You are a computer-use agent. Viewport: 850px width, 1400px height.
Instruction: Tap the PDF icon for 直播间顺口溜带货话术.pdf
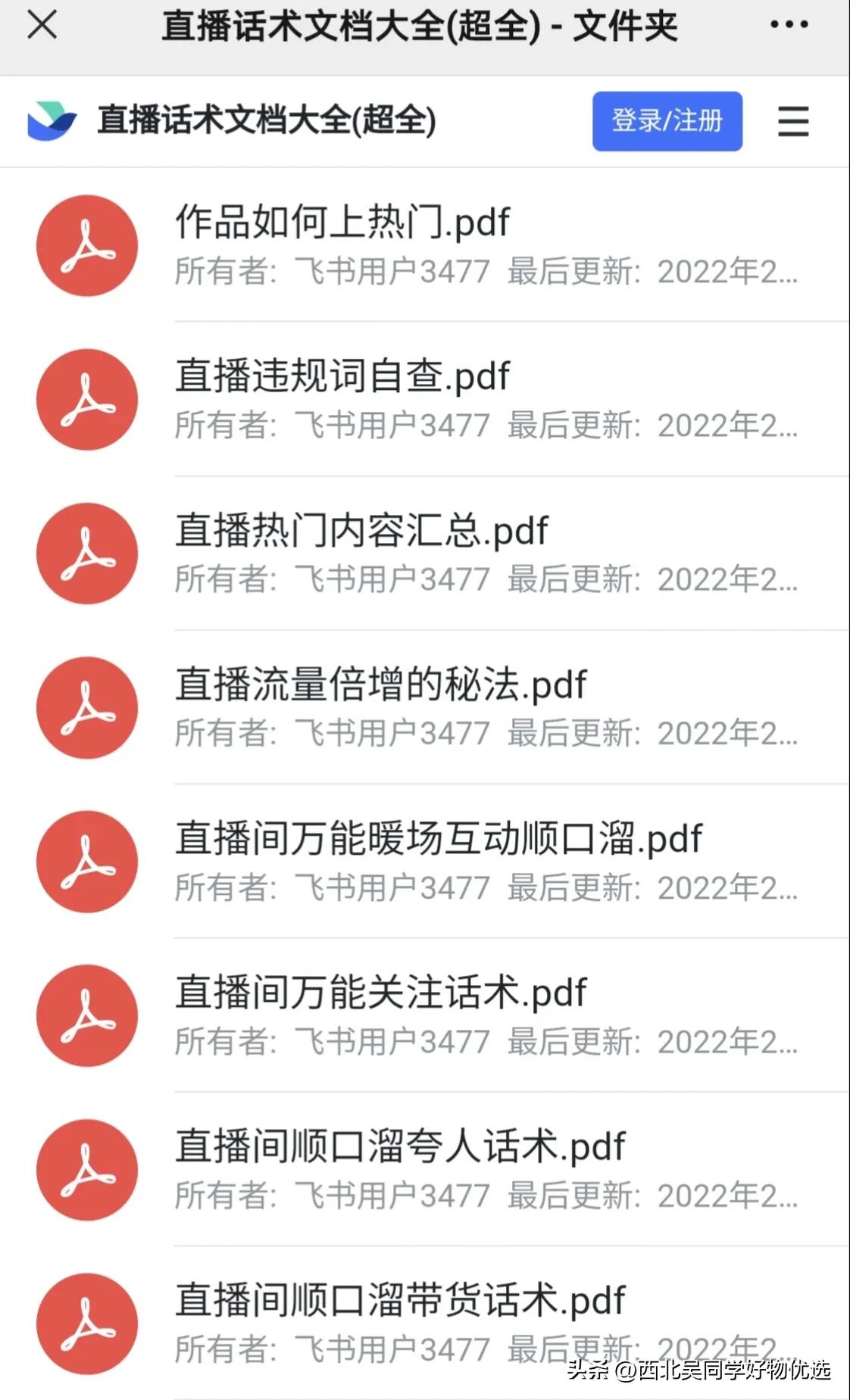(x=86, y=1322)
